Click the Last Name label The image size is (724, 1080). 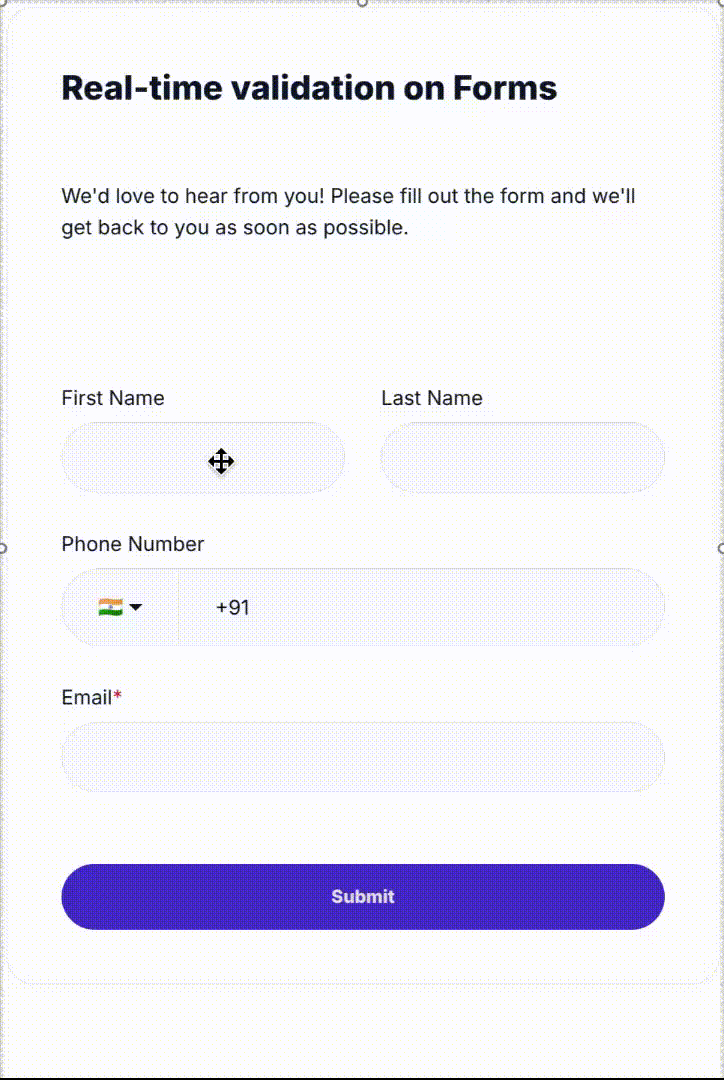[430, 397]
